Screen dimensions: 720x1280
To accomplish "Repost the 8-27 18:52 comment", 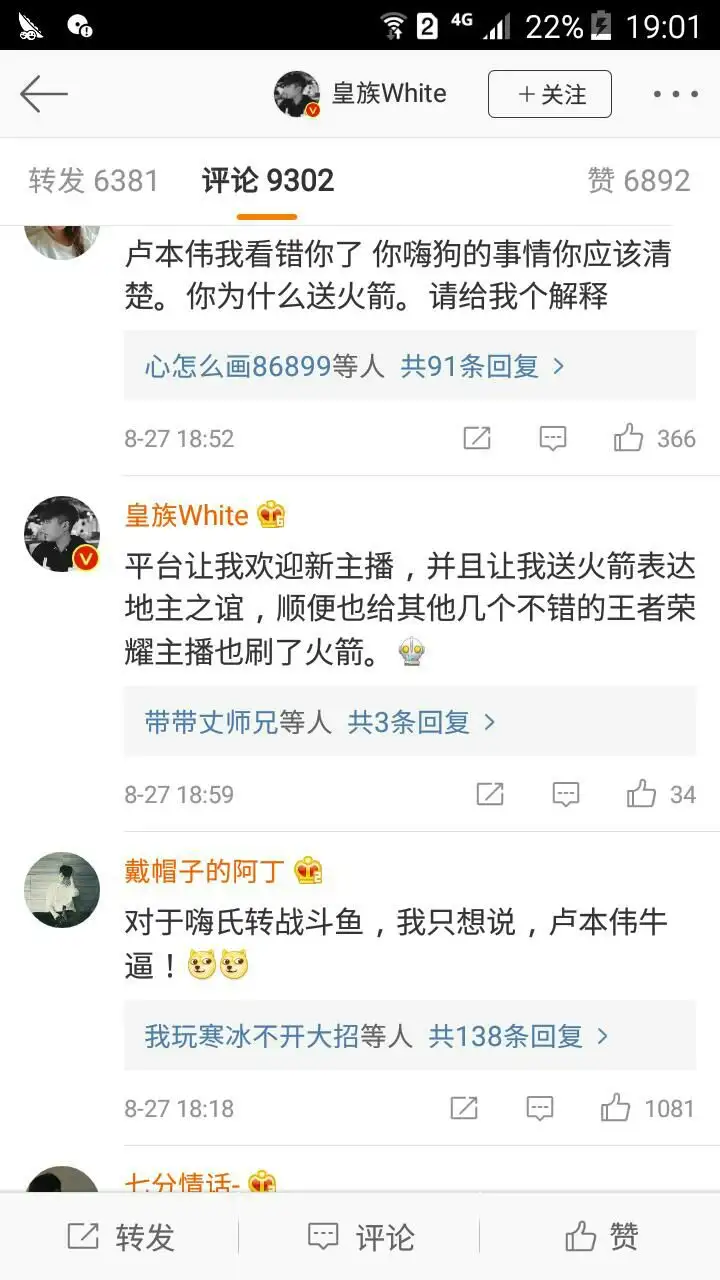I will 477,438.
